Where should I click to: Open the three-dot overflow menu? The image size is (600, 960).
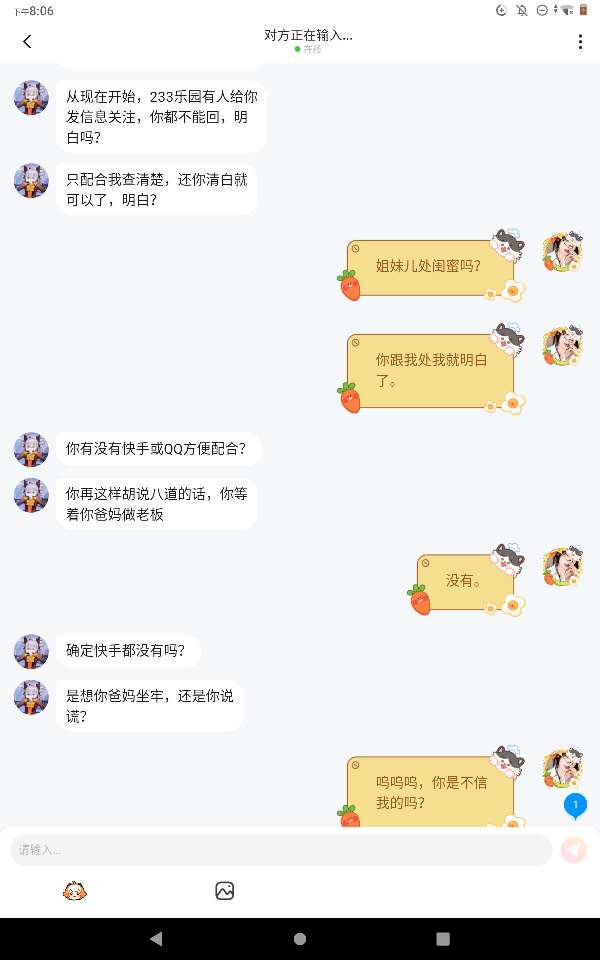[580, 41]
